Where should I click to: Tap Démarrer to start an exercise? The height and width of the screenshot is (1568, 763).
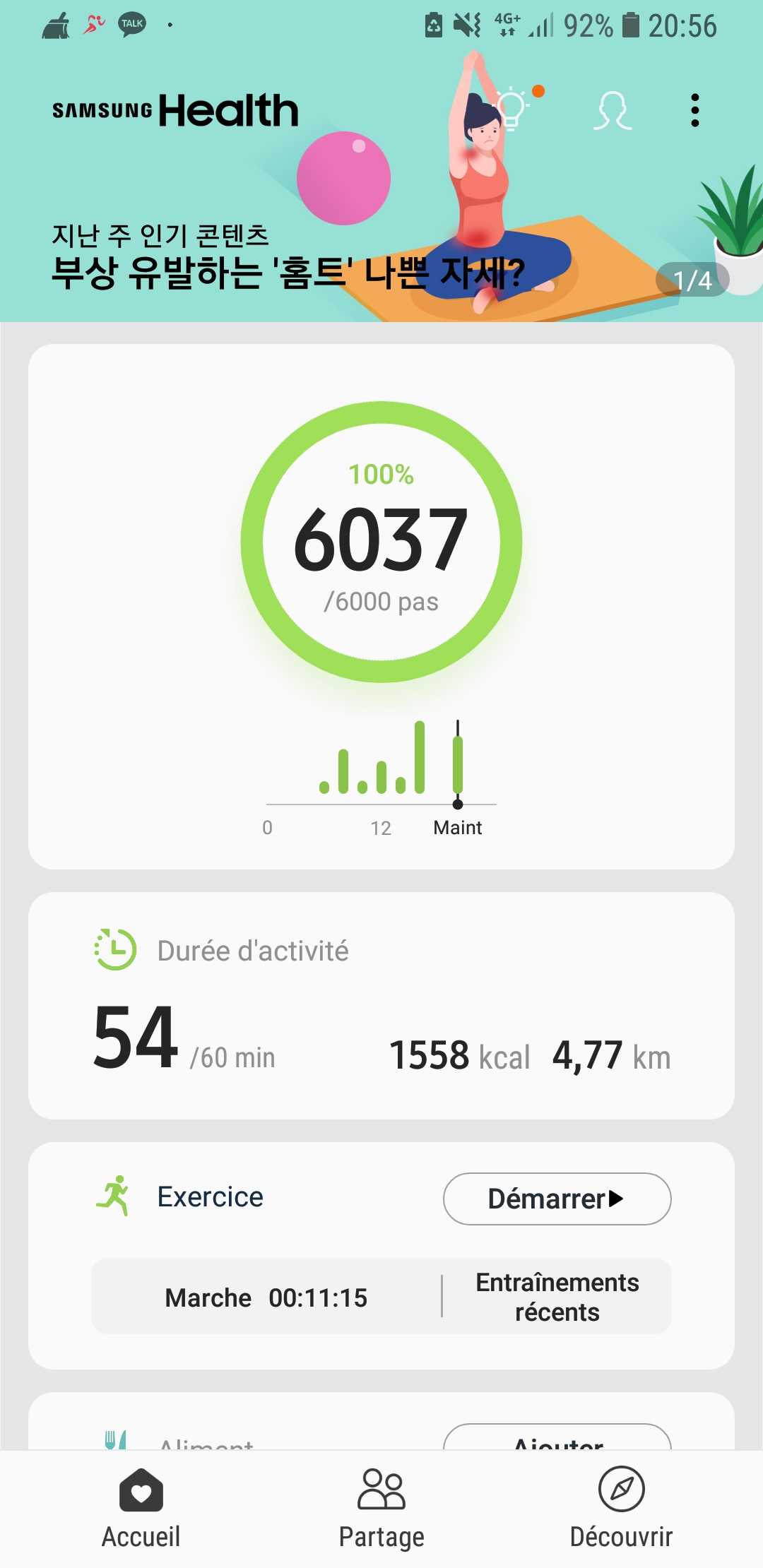[557, 1199]
